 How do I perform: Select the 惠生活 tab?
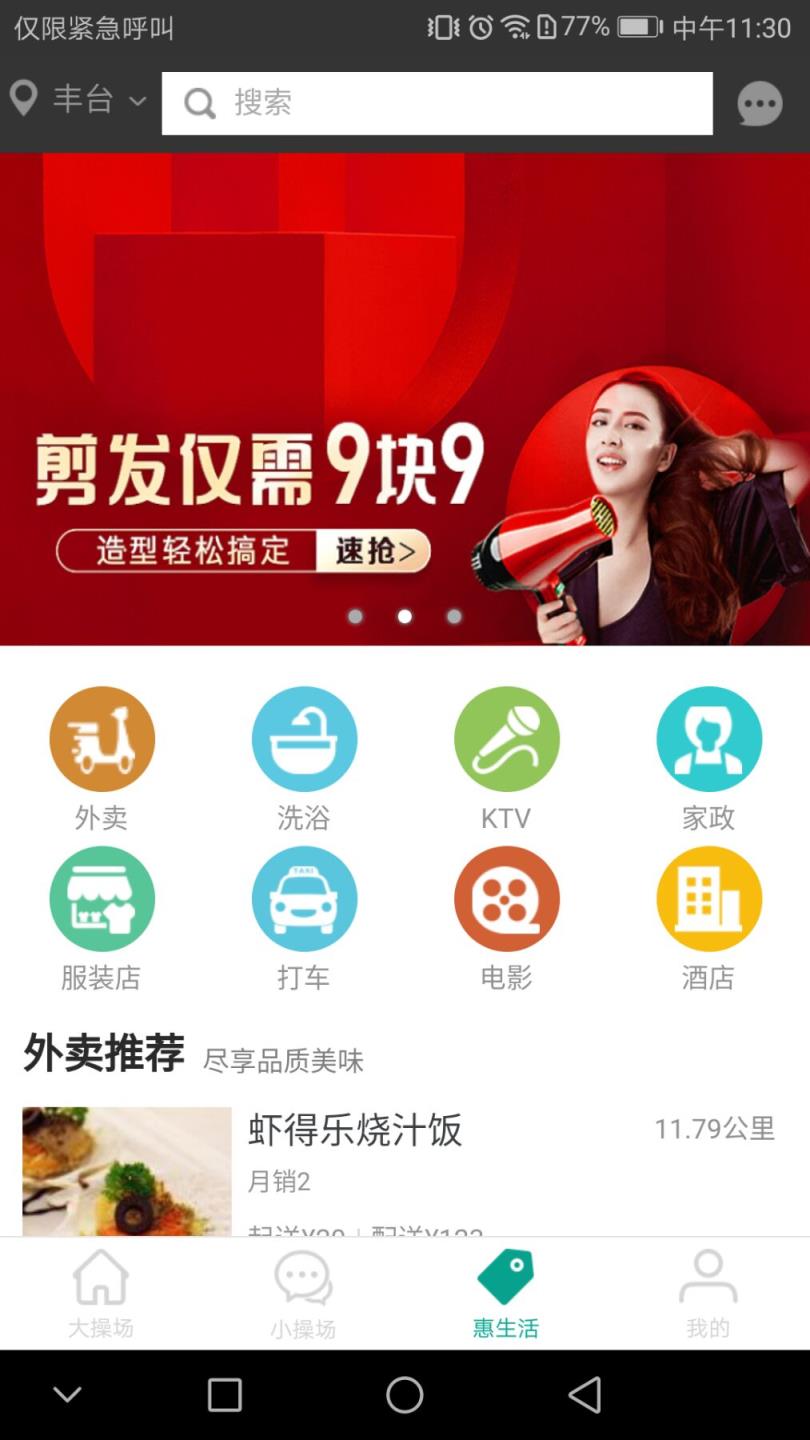point(506,1293)
